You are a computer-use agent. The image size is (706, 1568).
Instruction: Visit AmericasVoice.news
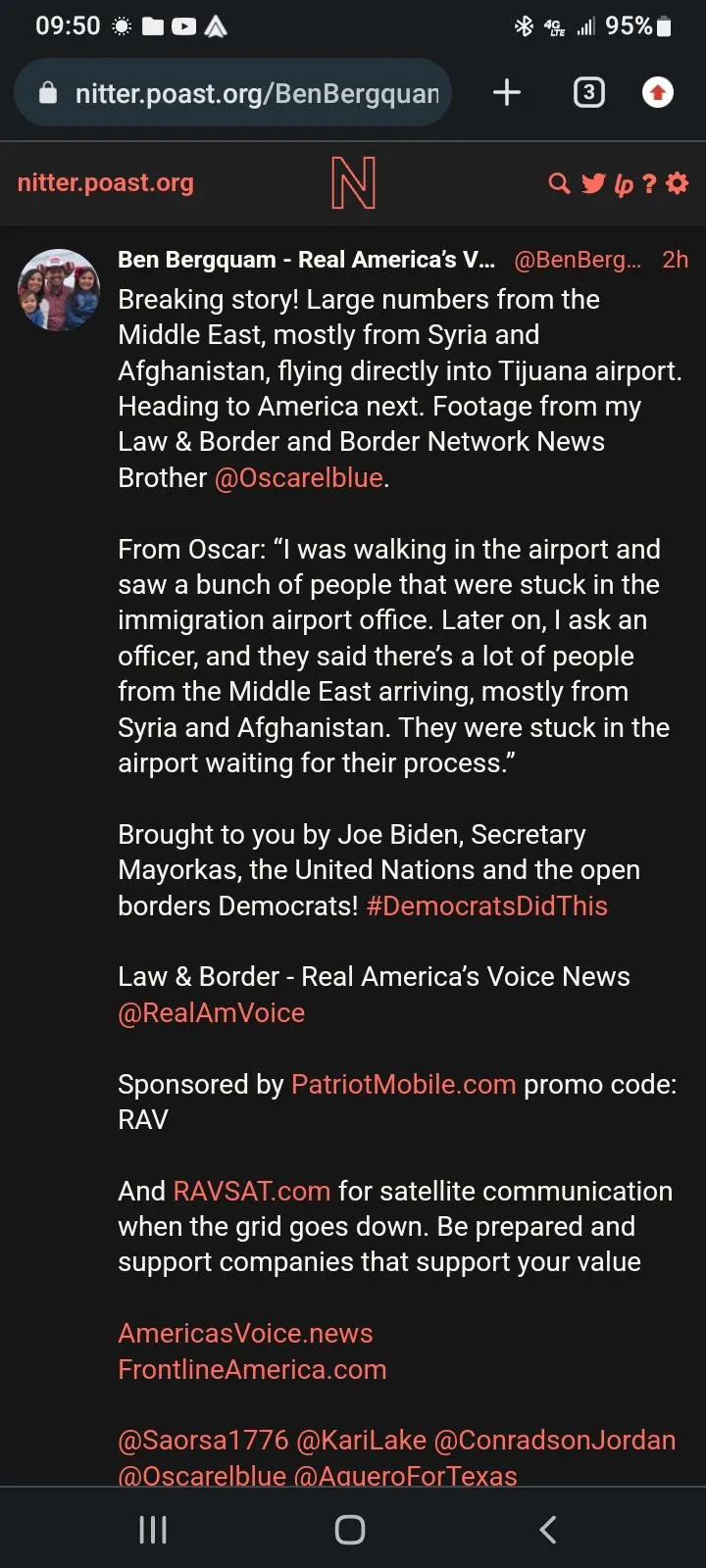(x=245, y=1333)
